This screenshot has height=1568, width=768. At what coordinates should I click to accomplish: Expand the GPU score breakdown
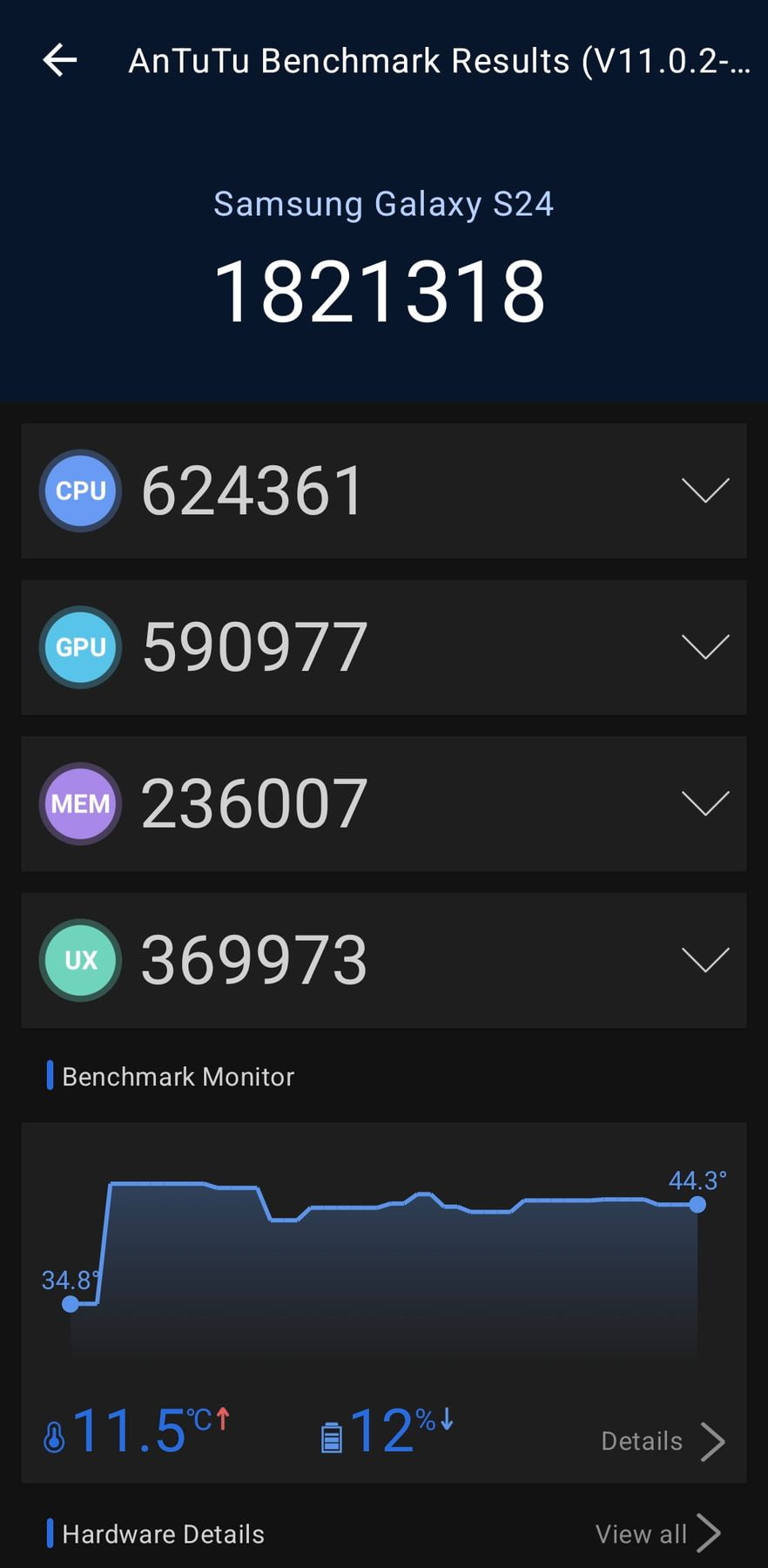click(x=705, y=647)
